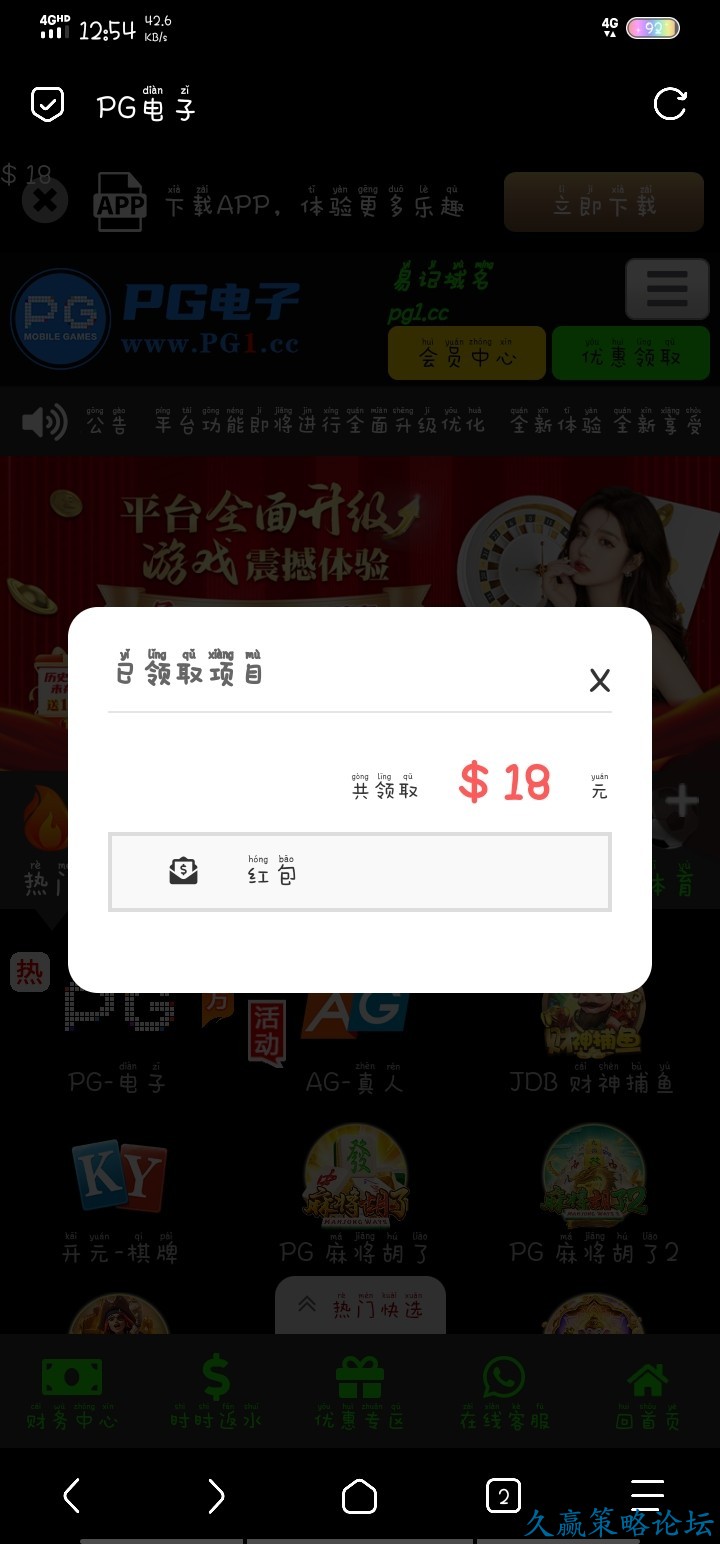The height and width of the screenshot is (1544, 720).
Task: Close the 已领取项目 dialog
Action: click(x=599, y=681)
